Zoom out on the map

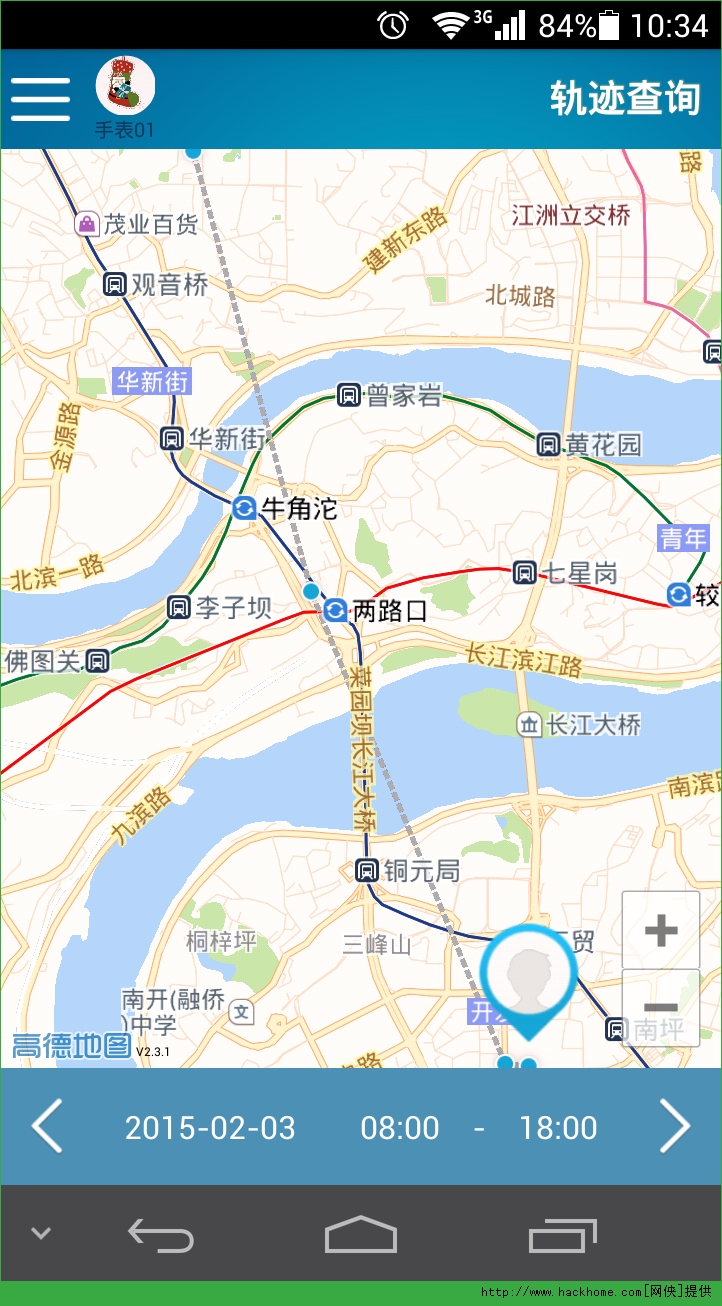pos(660,1008)
